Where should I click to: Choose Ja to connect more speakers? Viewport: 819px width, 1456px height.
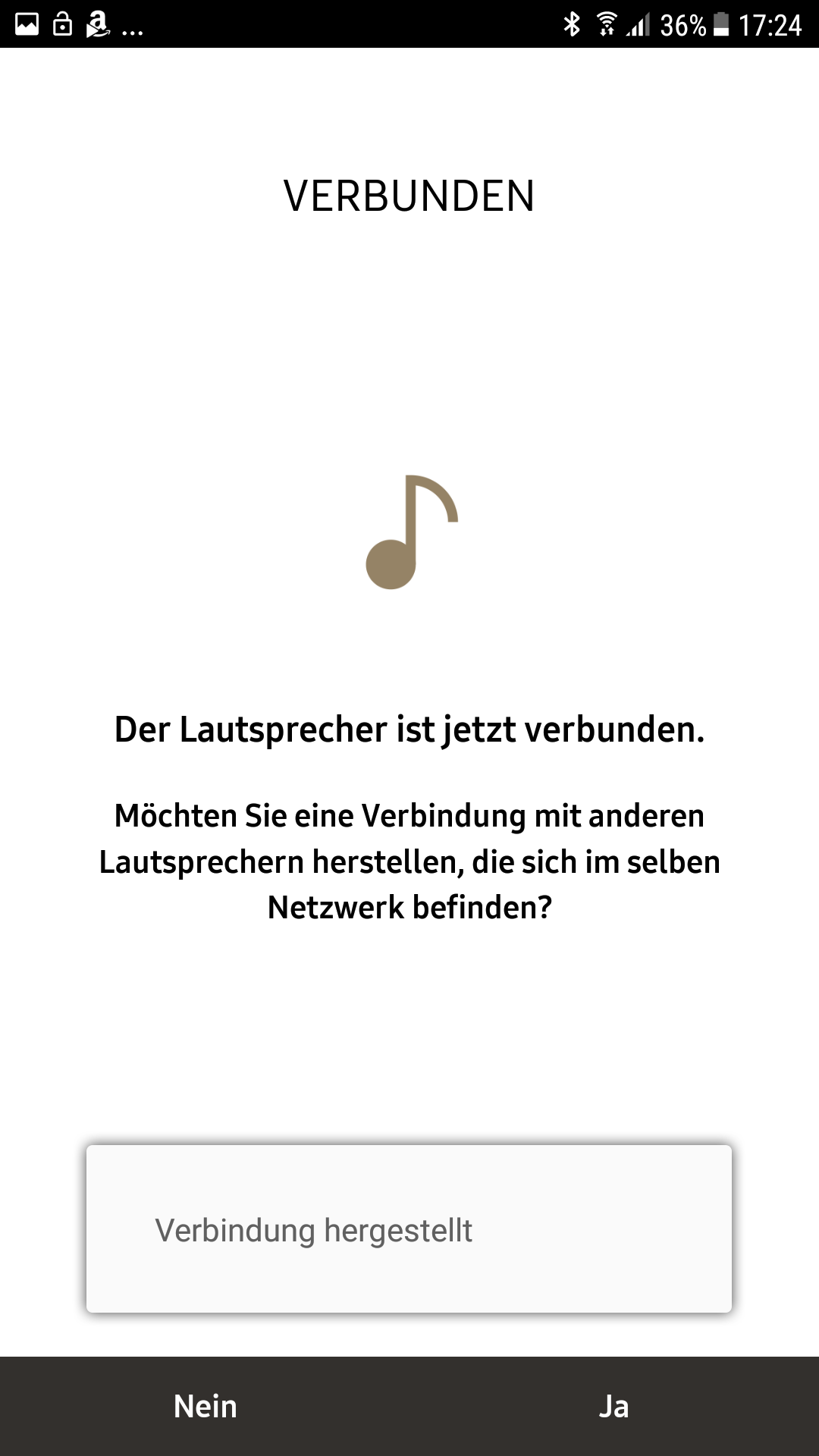[613, 1406]
